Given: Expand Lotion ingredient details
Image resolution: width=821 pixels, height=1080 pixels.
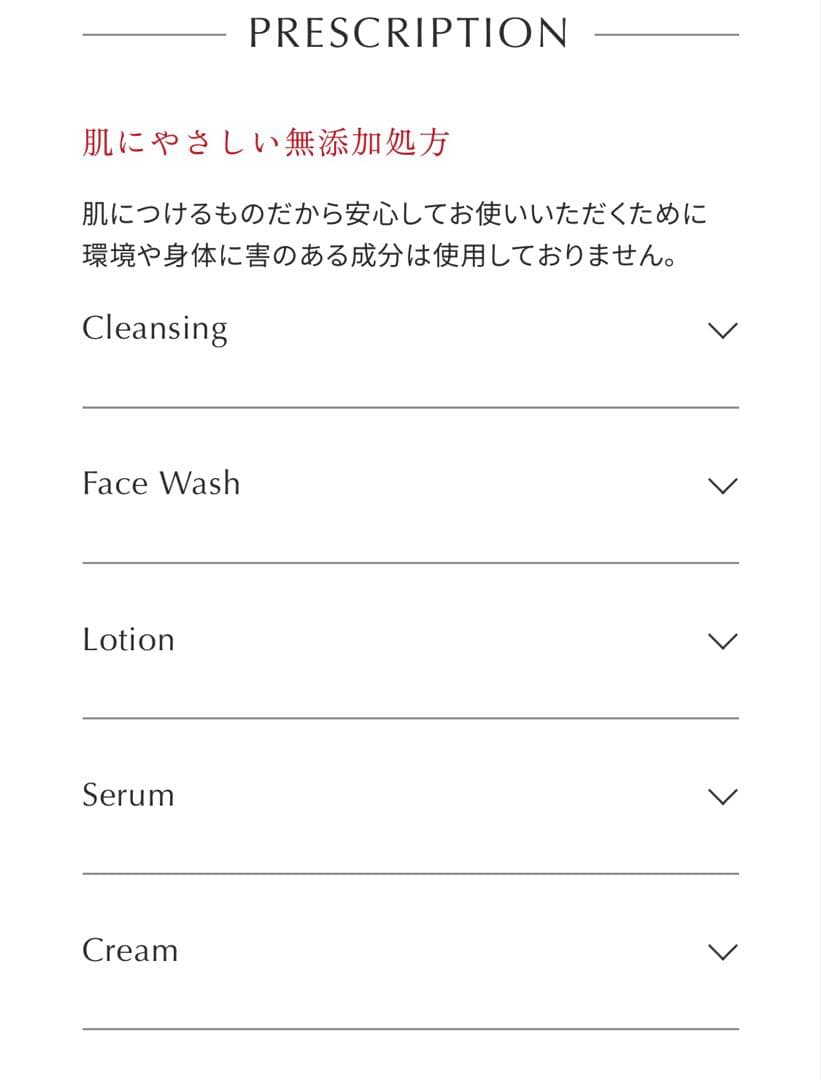Looking at the screenshot, I should pyautogui.click(x=721, y=641).
